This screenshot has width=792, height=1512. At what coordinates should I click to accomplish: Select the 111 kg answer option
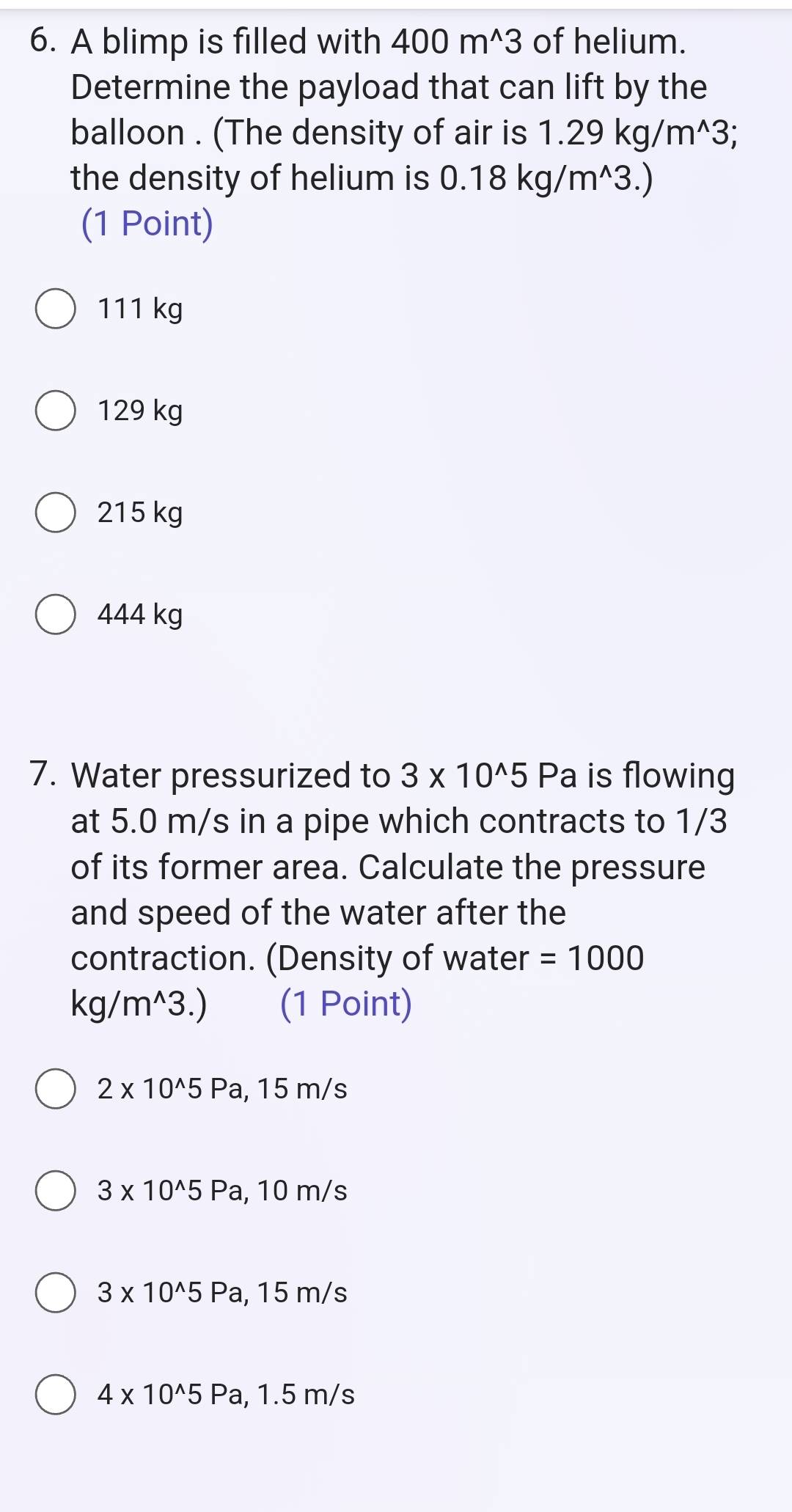(55, 309)
